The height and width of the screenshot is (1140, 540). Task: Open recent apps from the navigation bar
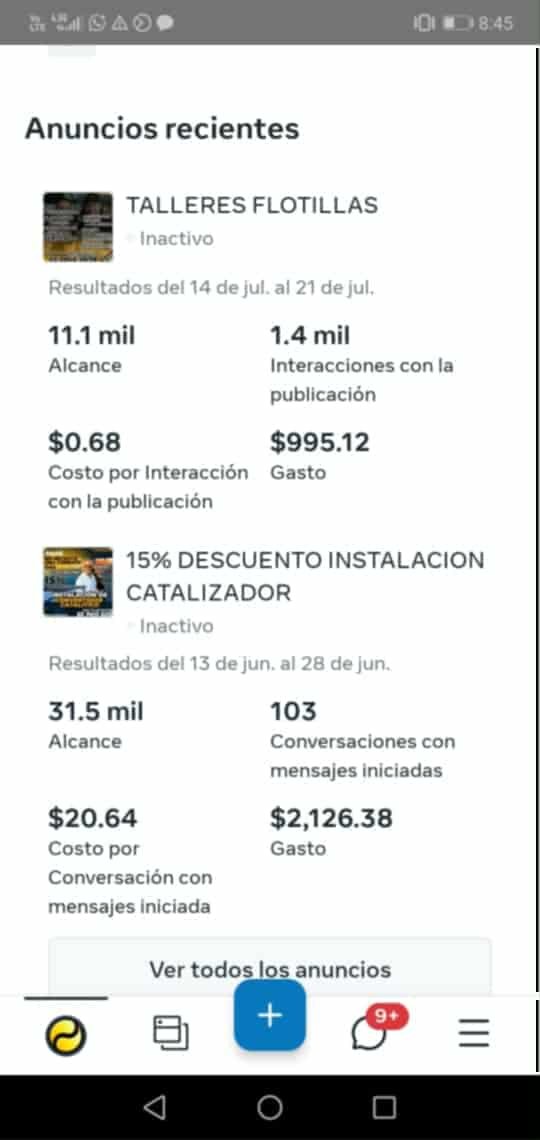(x=384, y=1107)
